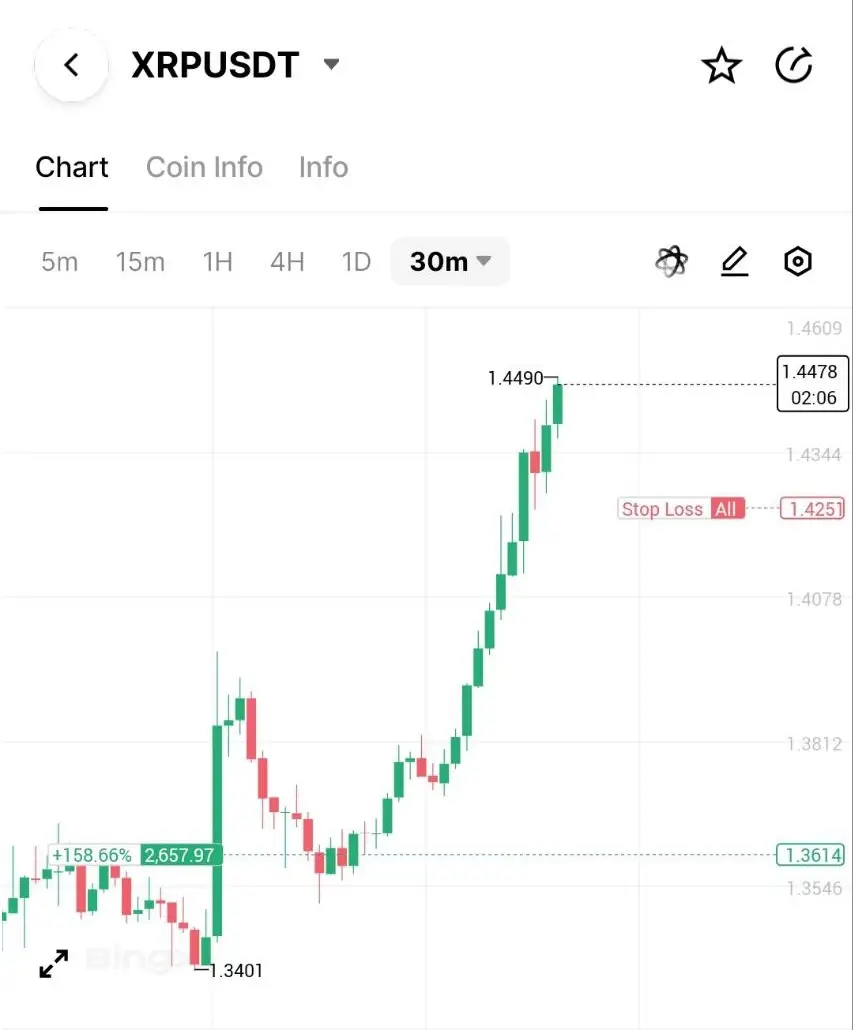The image size is (853, 1030).
Task: Select the 1D timeframe
Action: tap(356, 262)
